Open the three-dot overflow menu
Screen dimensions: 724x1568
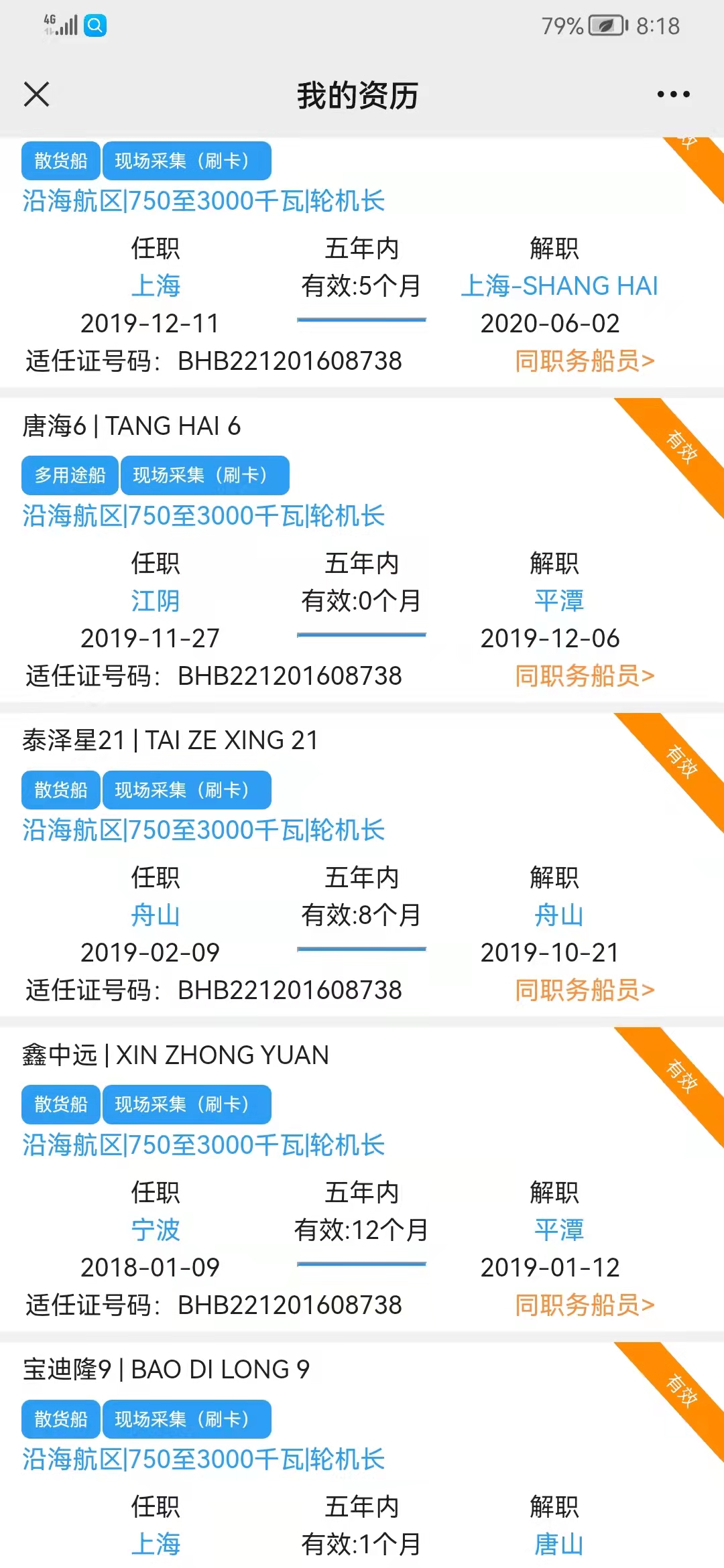tap(673, 94)
